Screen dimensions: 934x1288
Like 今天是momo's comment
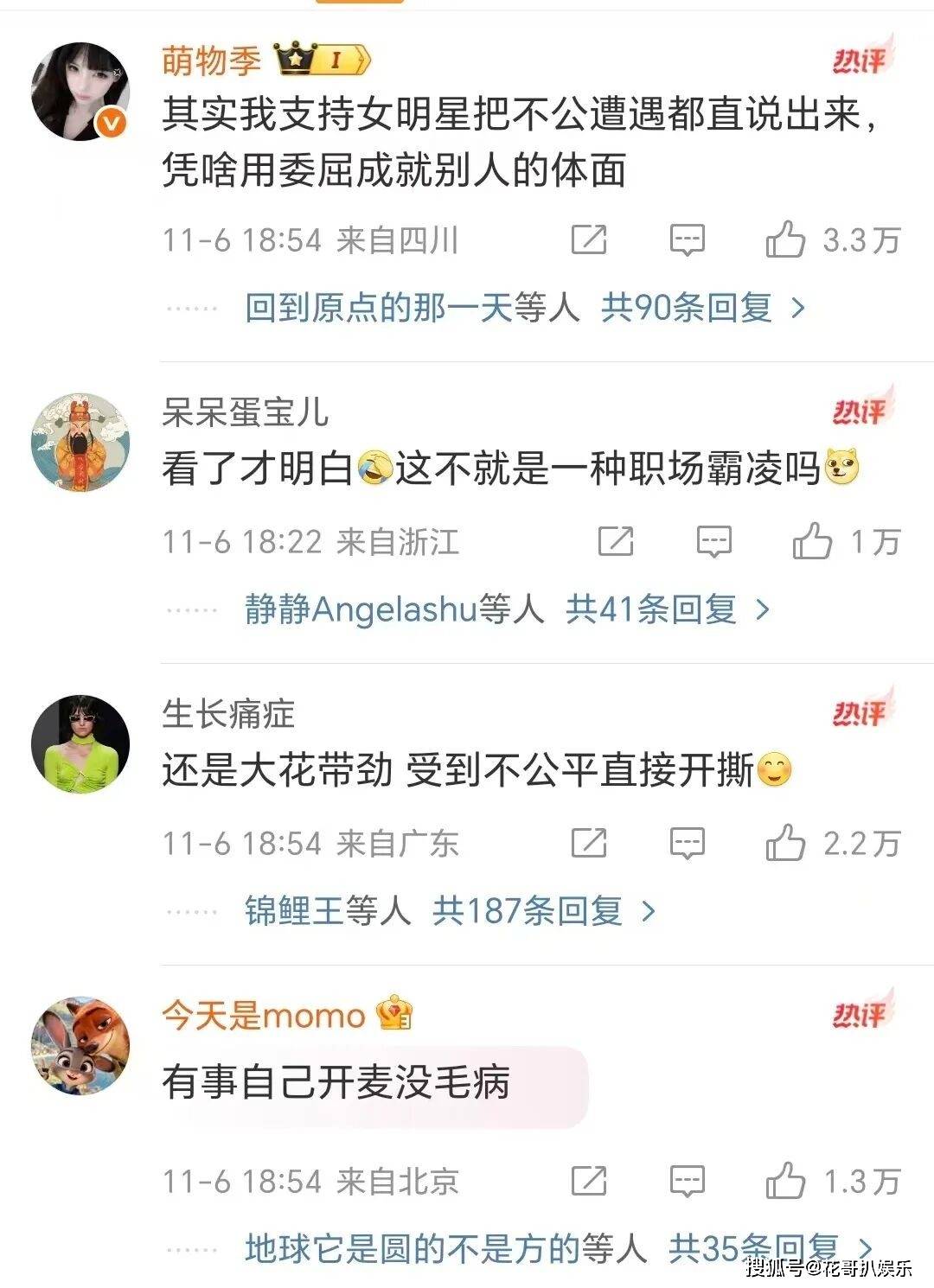click(x=785, y=1181)
